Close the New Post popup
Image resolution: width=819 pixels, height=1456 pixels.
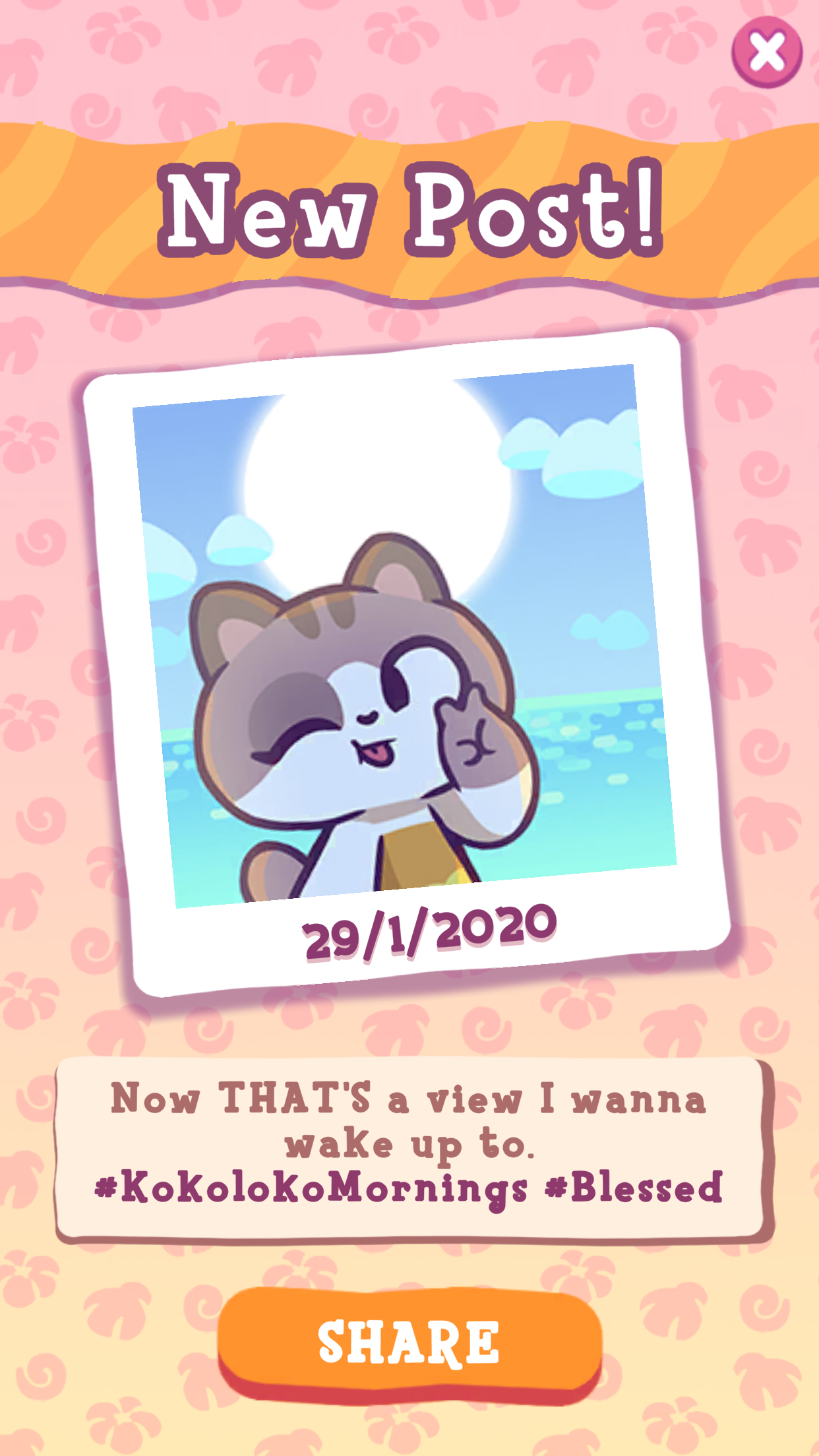coord(767,52)
